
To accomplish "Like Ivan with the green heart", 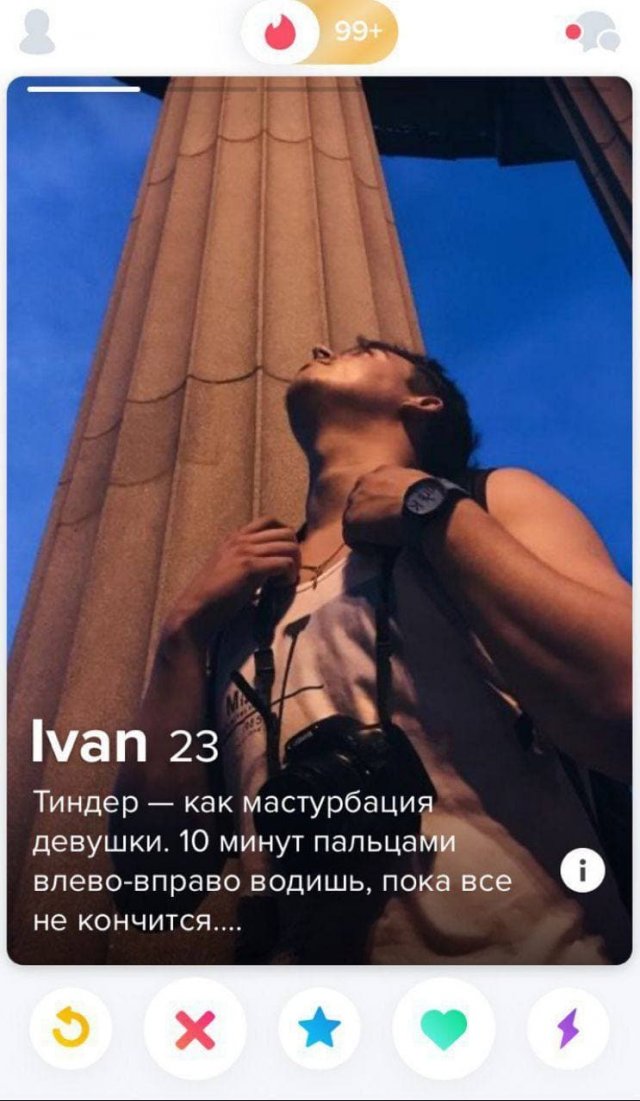I will click(444, 1028).
